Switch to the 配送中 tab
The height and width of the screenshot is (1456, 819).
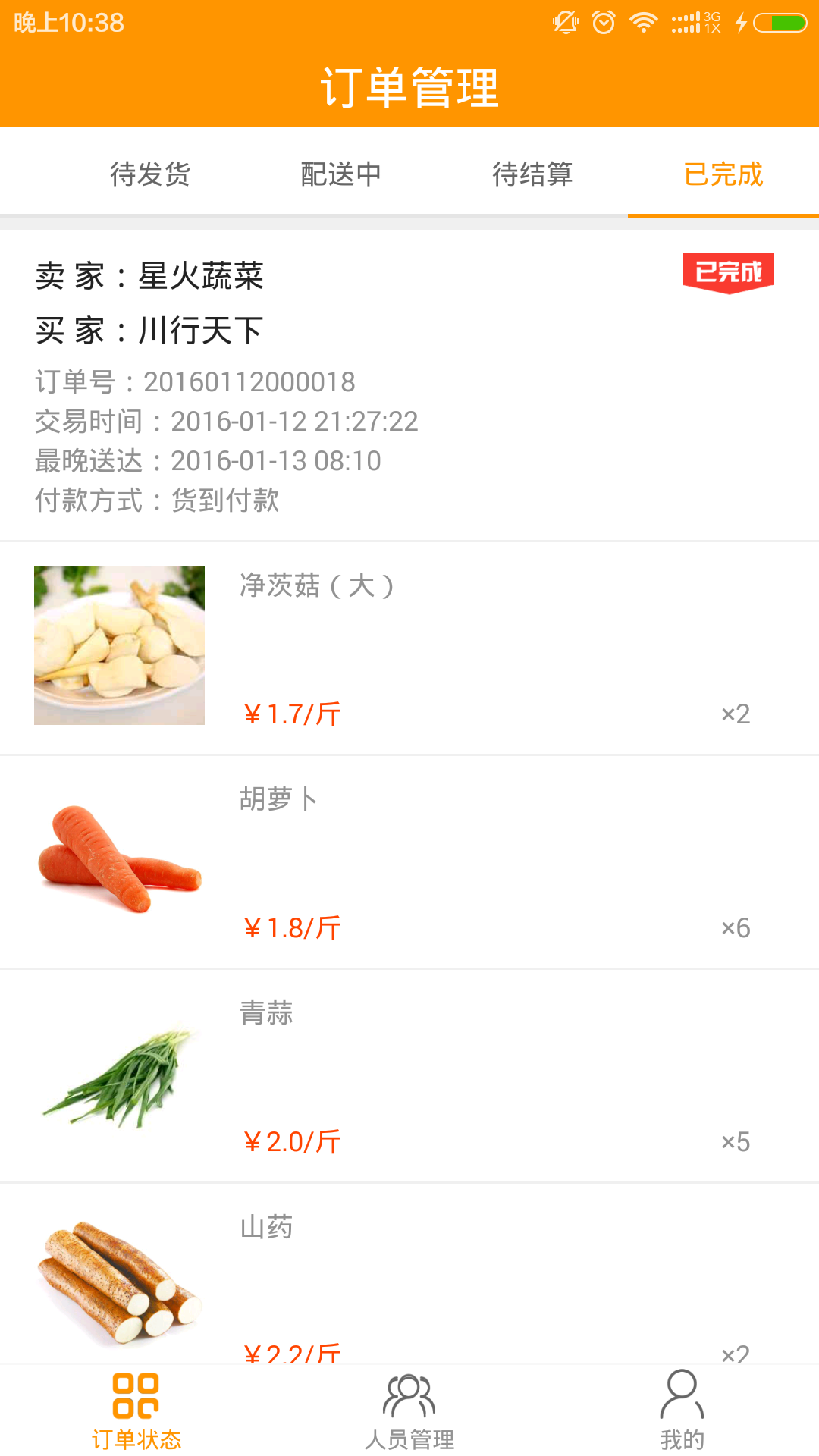tap(341, 174)
